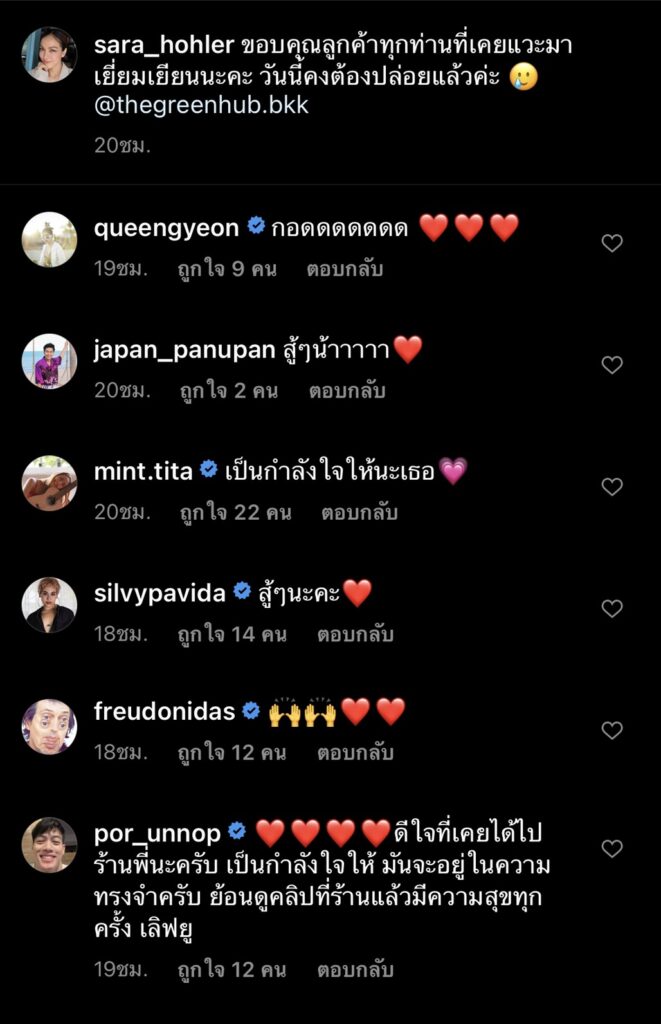This screenshot has height=1024, width=661.
Task: Open sara_hohler's profile picture
Action: click(x=49, y=55)
